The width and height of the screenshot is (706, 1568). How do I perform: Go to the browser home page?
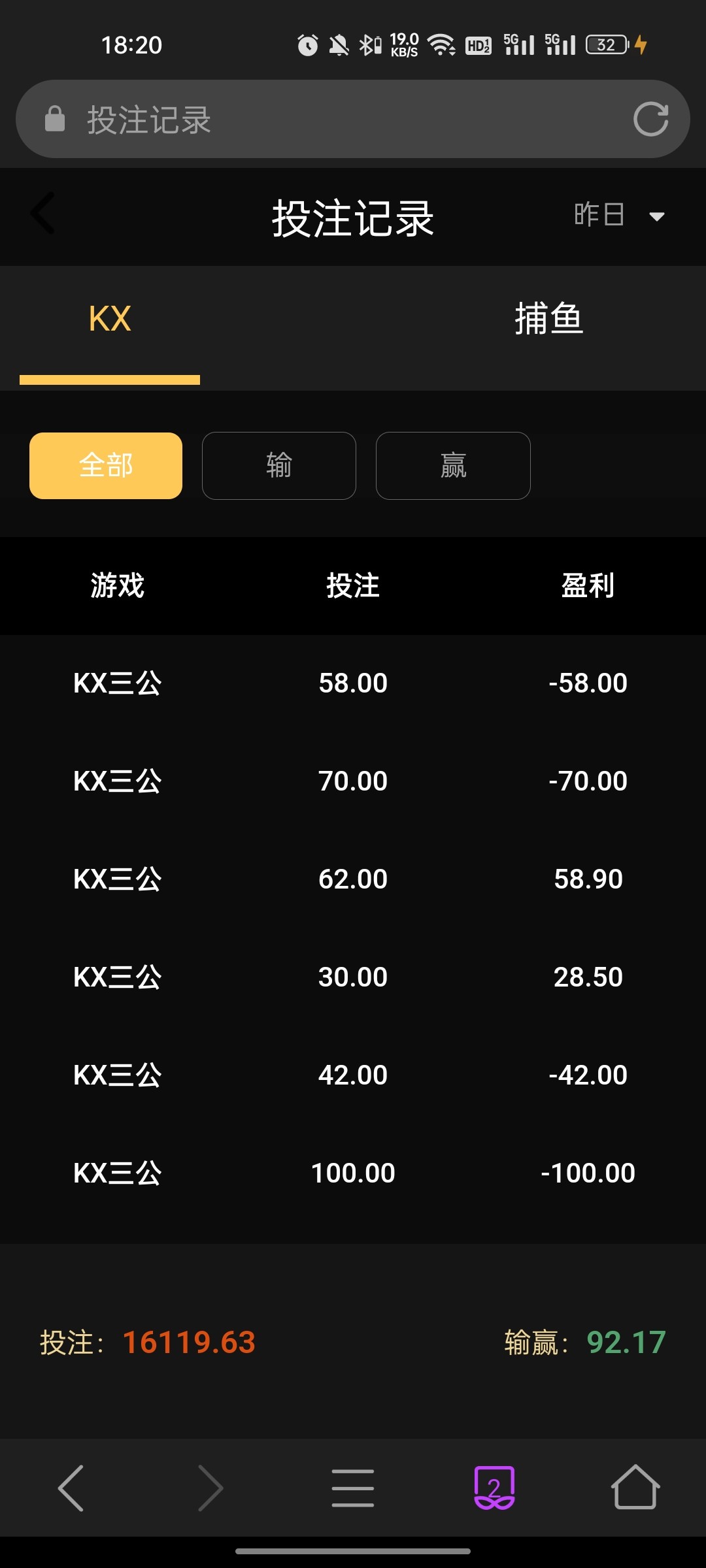(x=635, y=1488)
